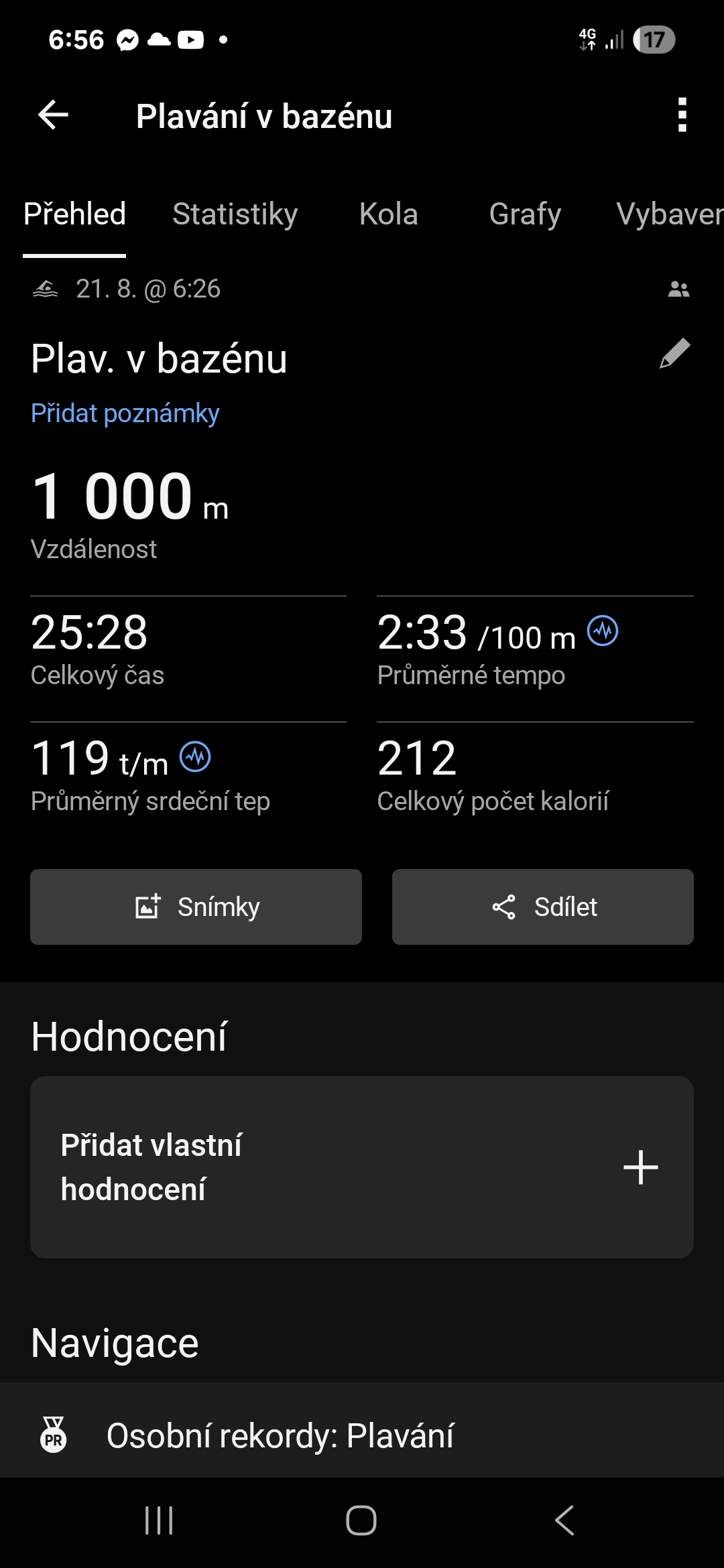Open recent apps from the navigation bar
Viewport: 724px width, 1568px height.
(159, 1520)
